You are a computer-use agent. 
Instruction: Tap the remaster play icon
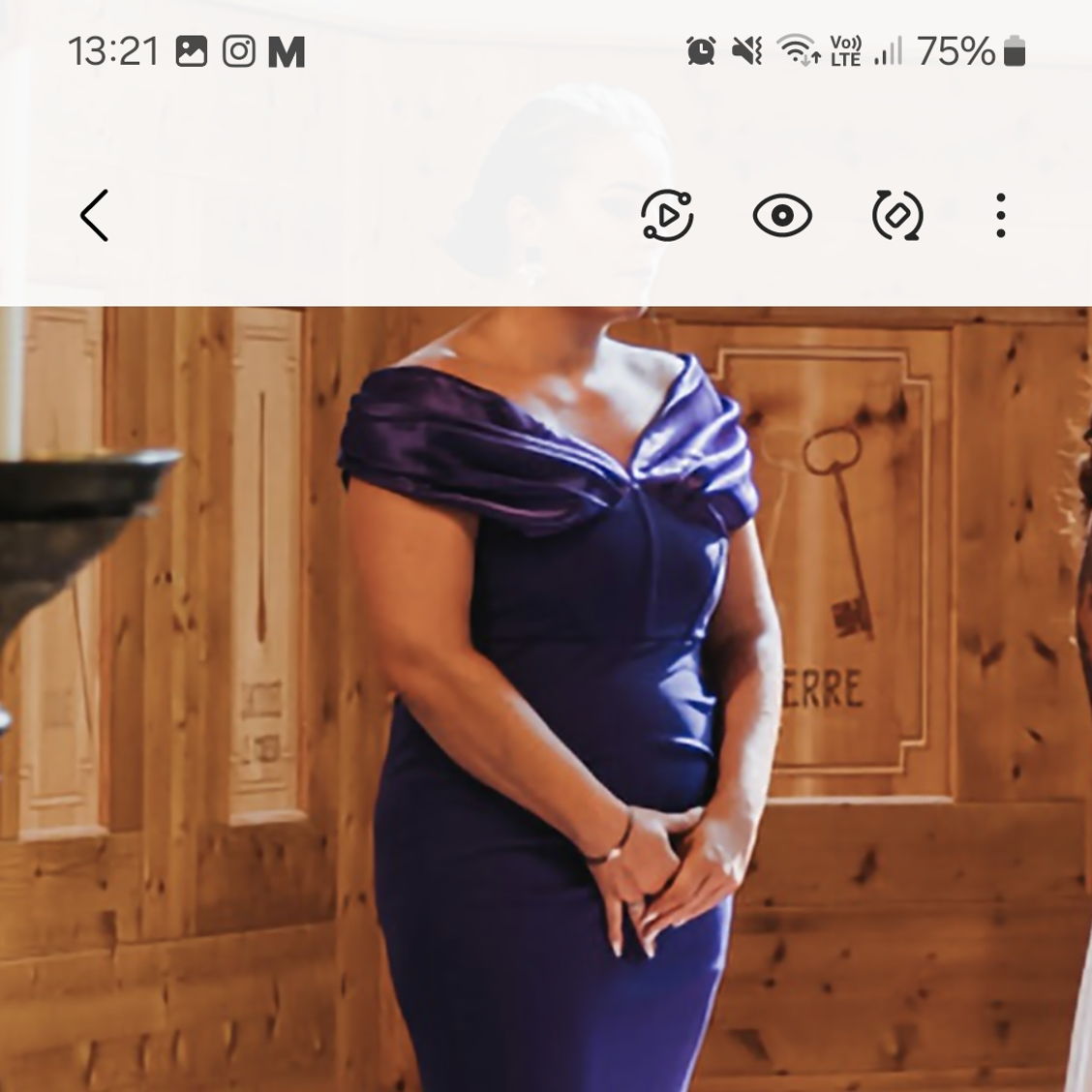pos(667,215)
